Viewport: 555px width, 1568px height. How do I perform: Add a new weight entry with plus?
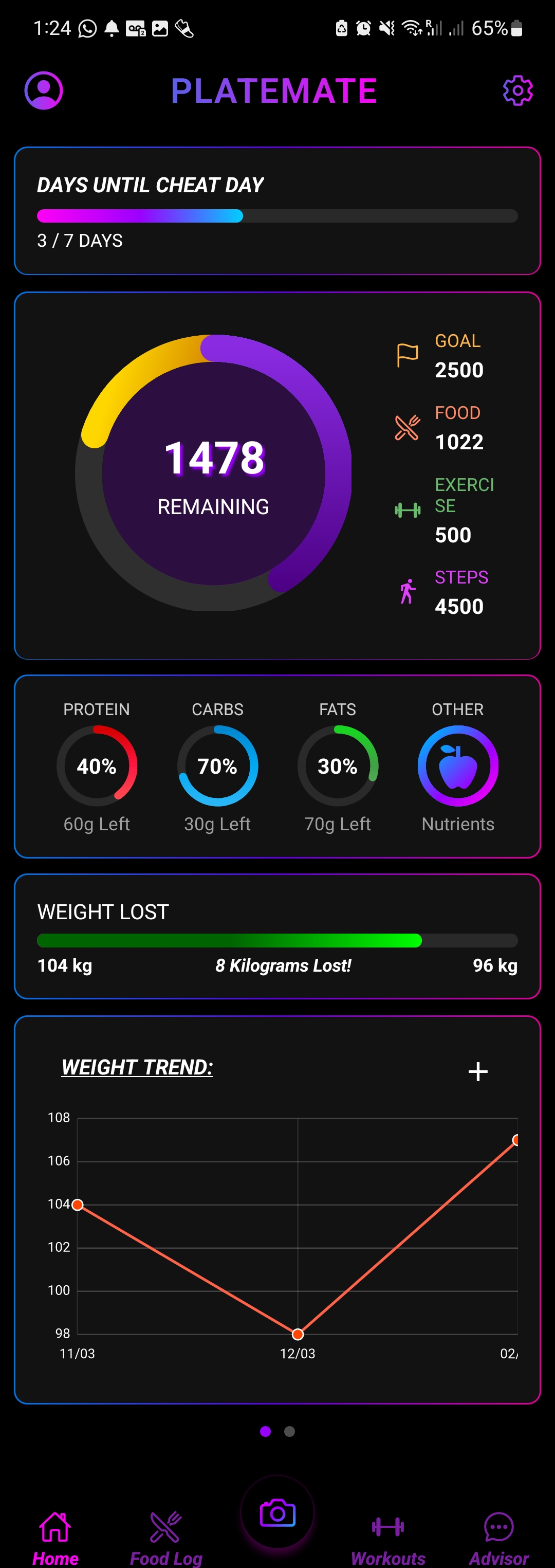pyautogui.click(x=478, y=1071)
